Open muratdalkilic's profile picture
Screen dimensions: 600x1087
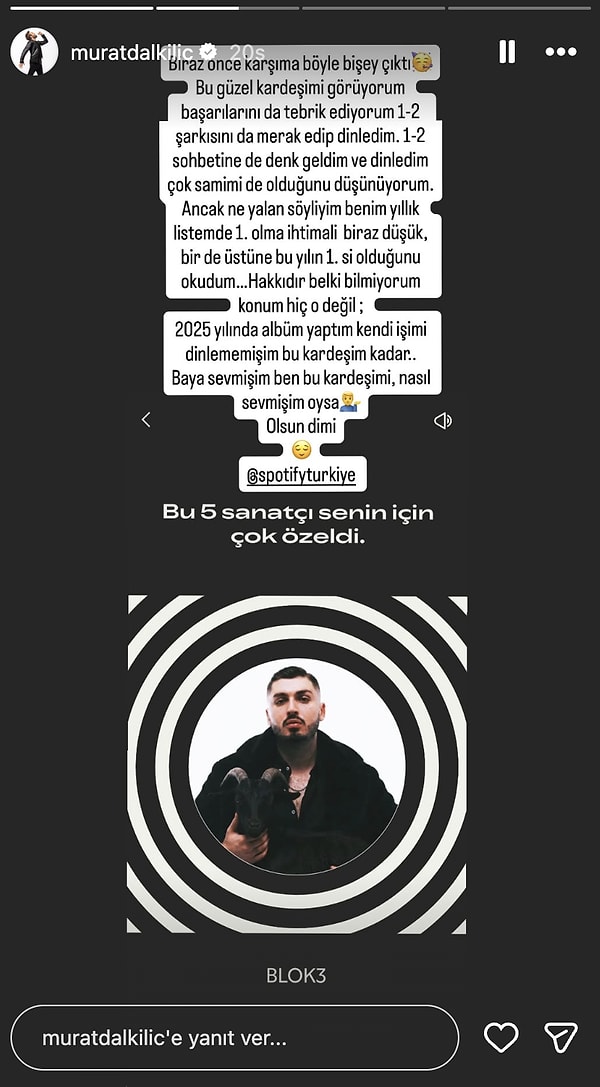tap(34, 52)
